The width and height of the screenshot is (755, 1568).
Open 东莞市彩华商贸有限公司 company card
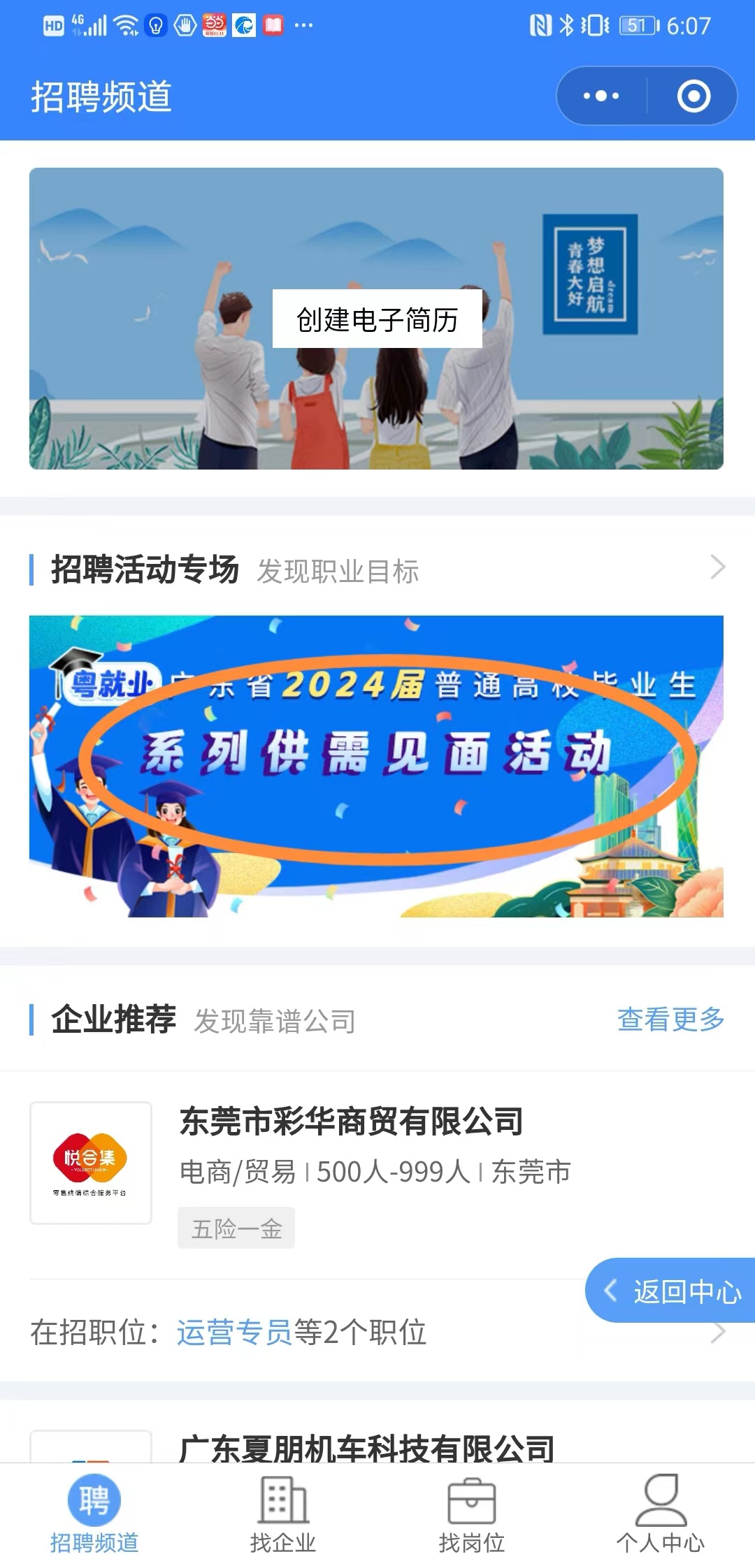[351, 1121]
